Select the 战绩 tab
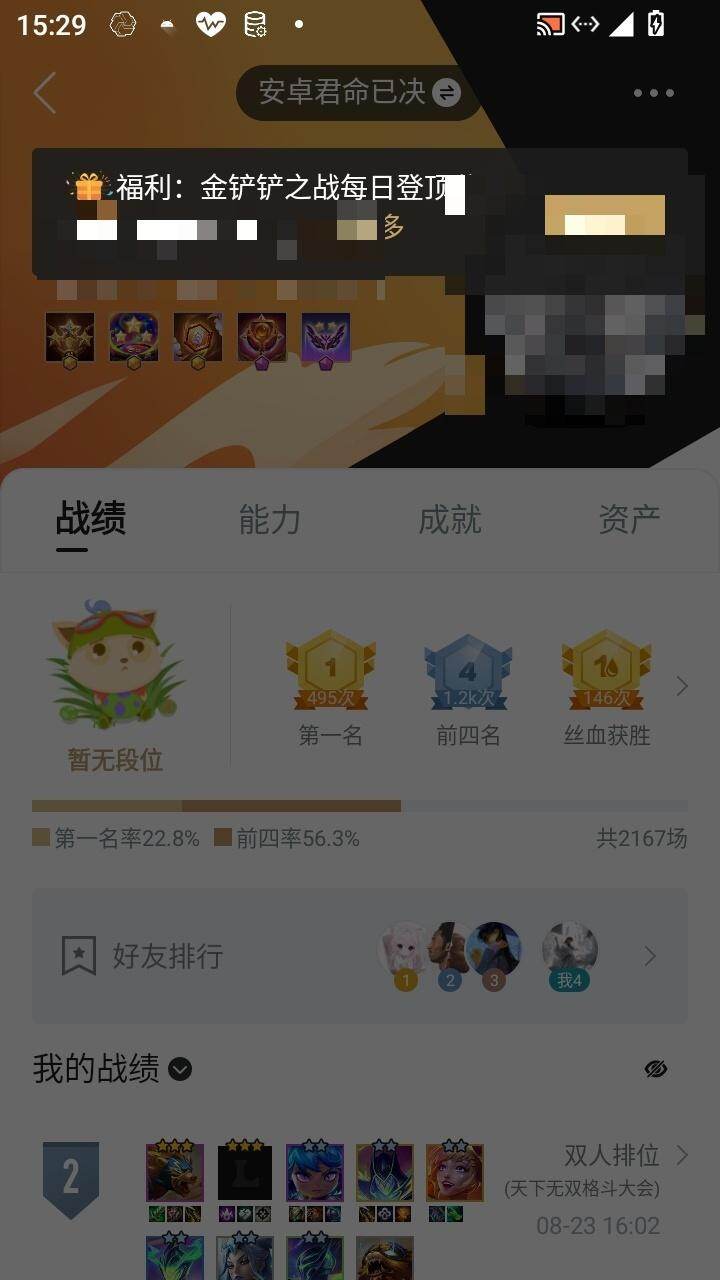The height and width of the screenshot is (1280, 720). click(90, 520)
